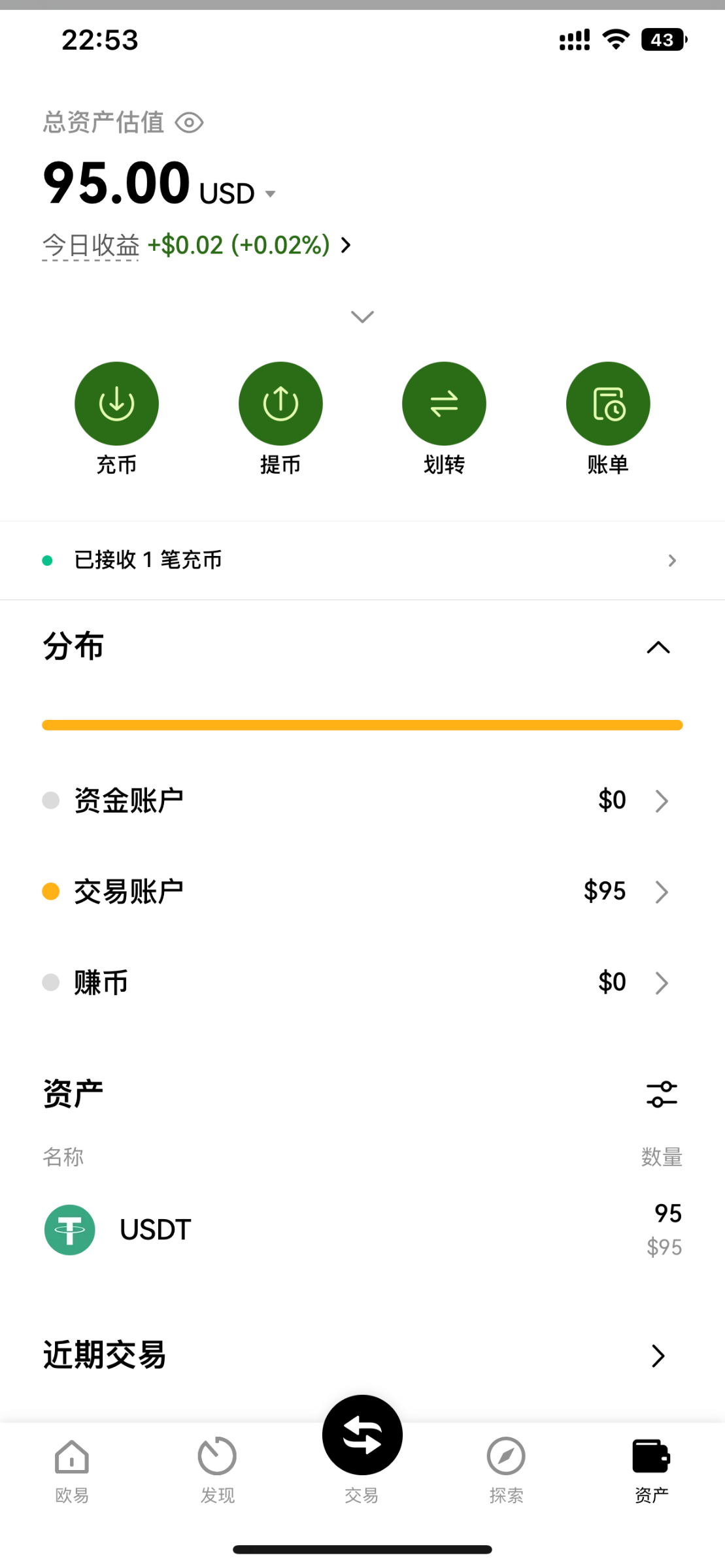Open the asset filter settings icon
725x1568 pixels.
[662, 1094]
